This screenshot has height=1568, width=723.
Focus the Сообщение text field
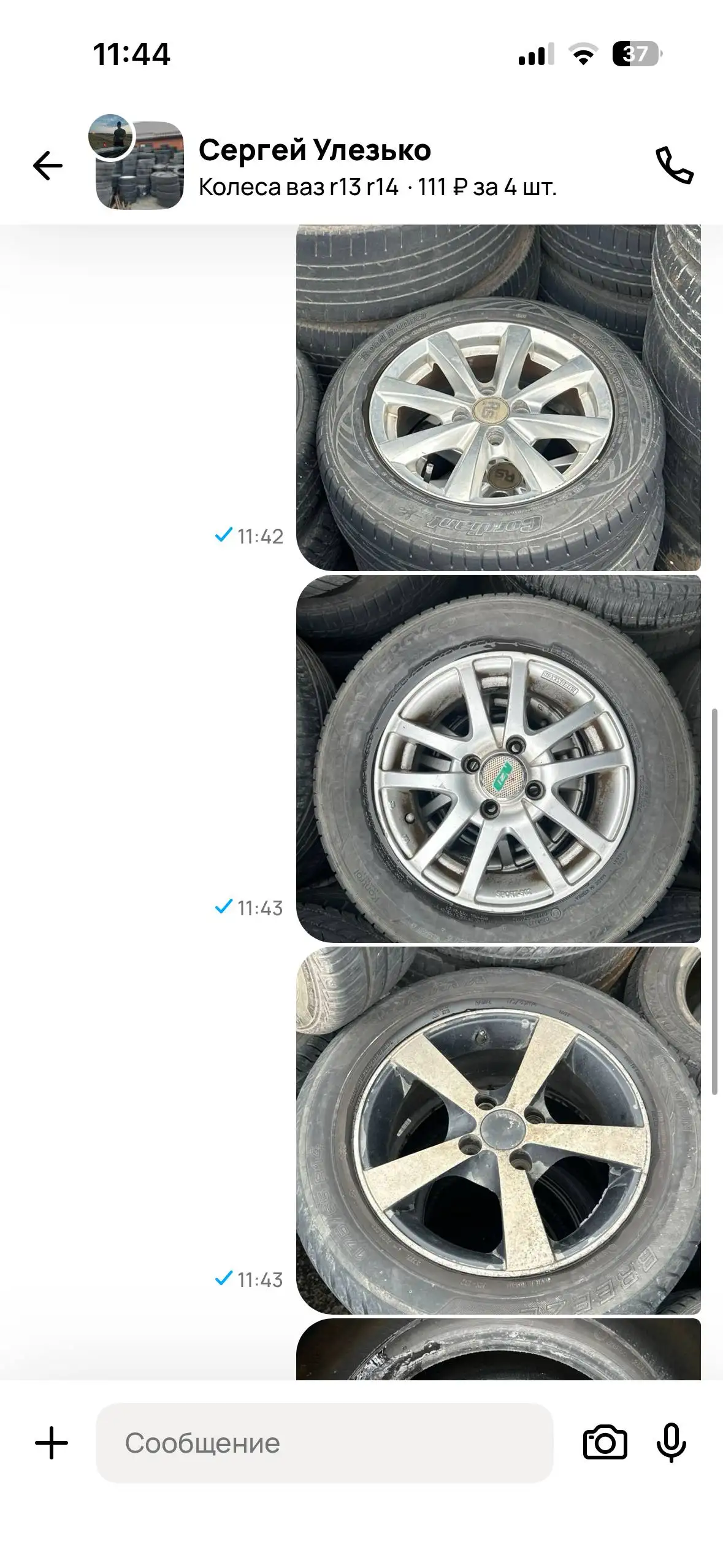(324, 1443)
